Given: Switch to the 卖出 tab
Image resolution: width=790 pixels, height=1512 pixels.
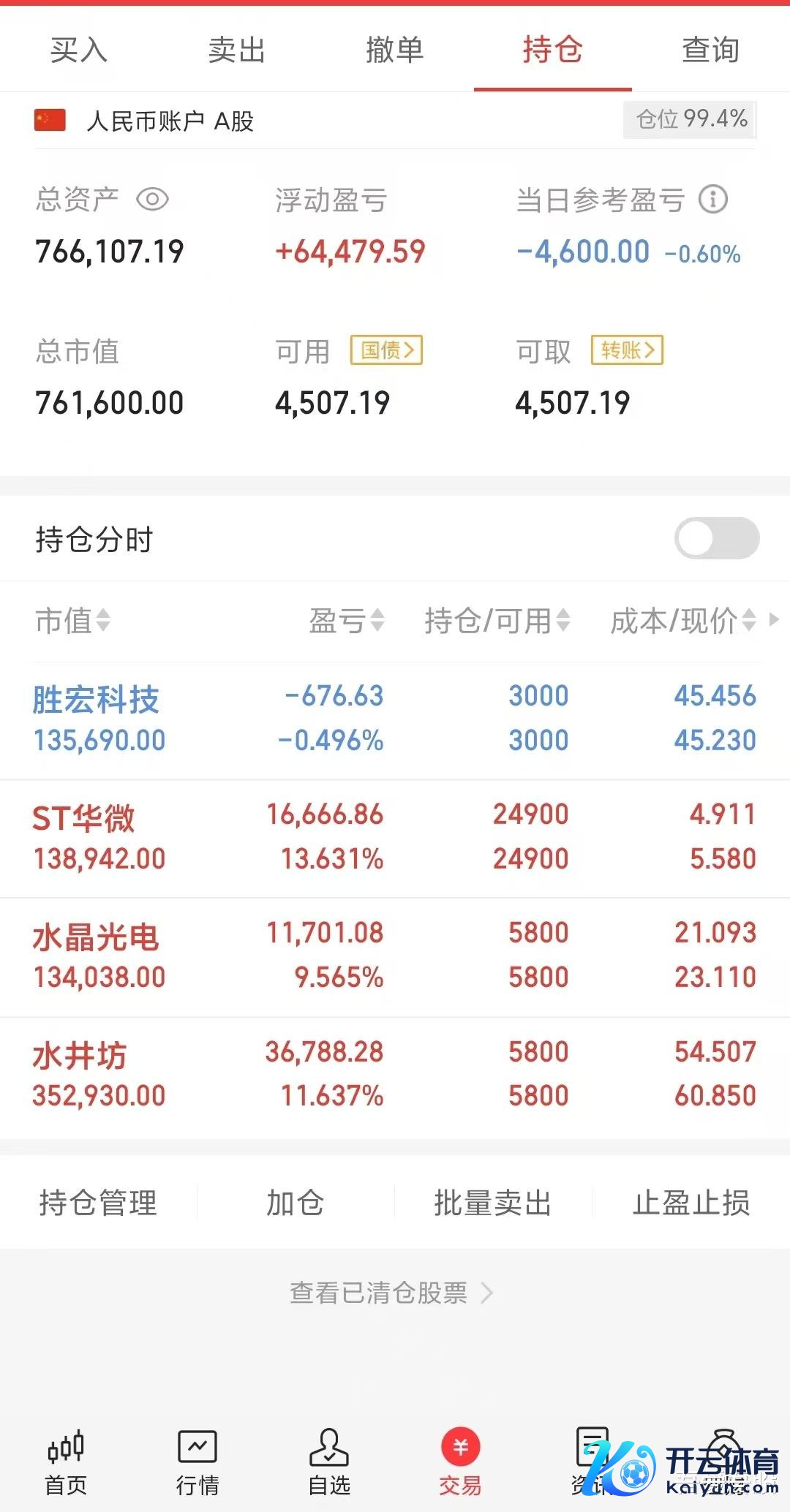Looking at the screenshot, I should (x=236, y=50).
